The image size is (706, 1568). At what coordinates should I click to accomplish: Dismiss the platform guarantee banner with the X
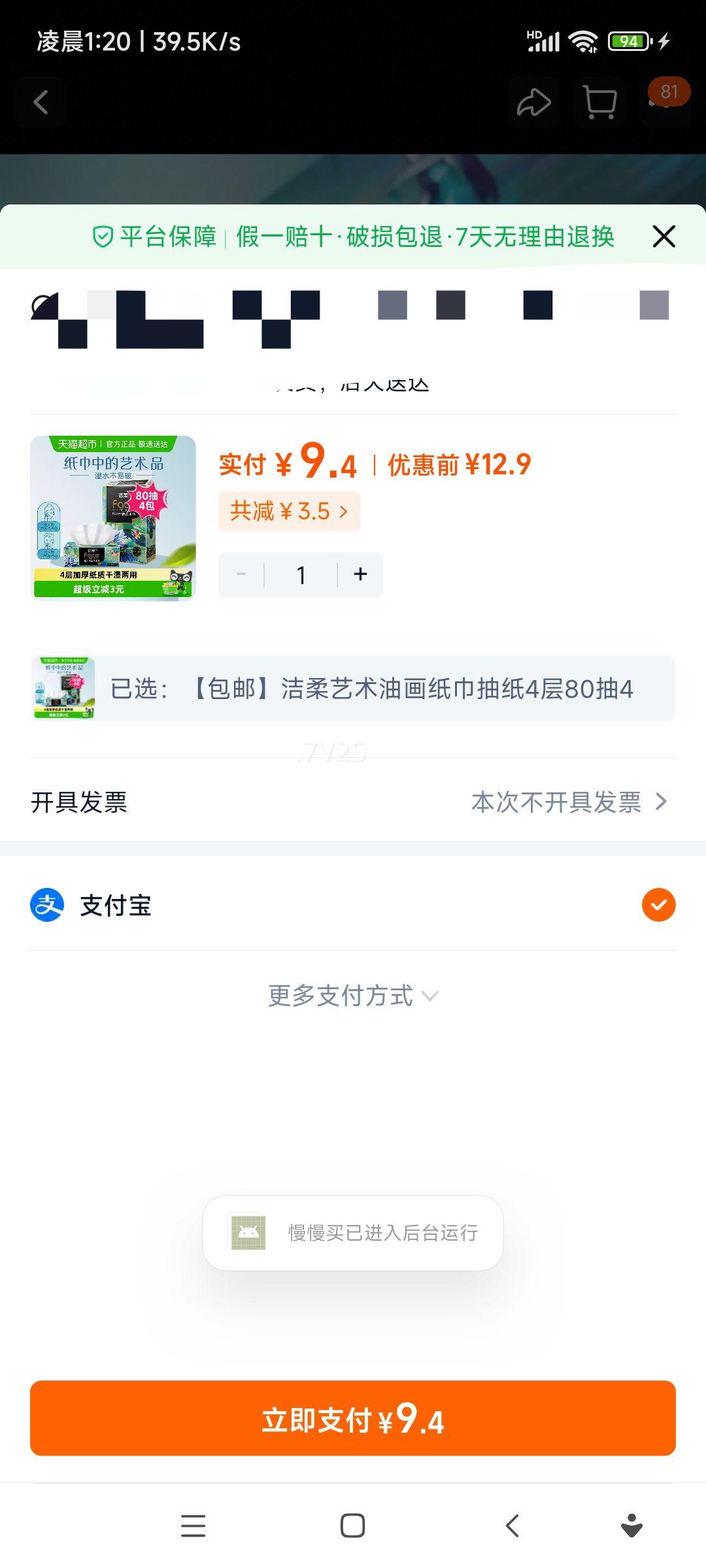point(664,237)
